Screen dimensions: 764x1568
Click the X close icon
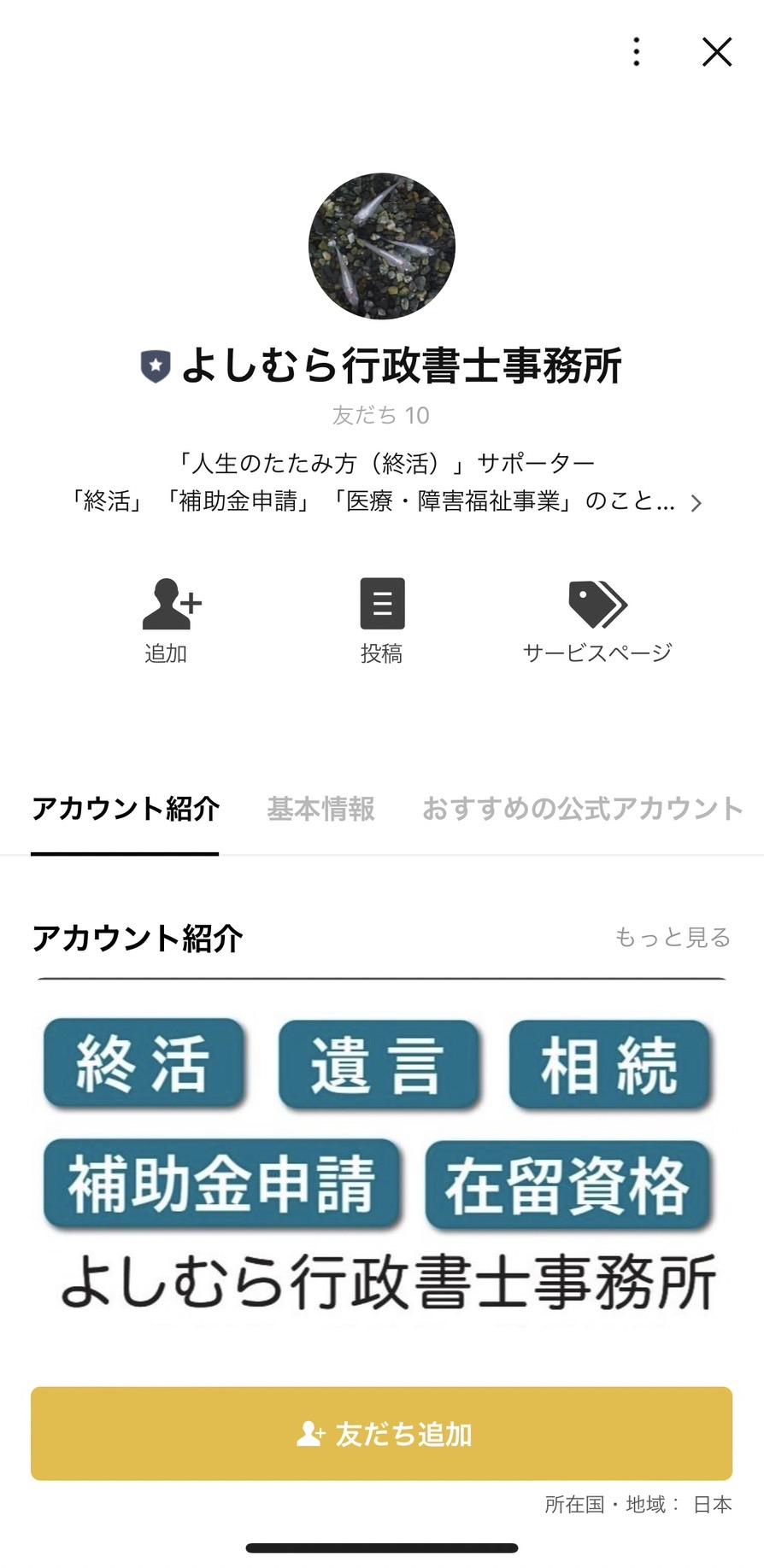716,52
